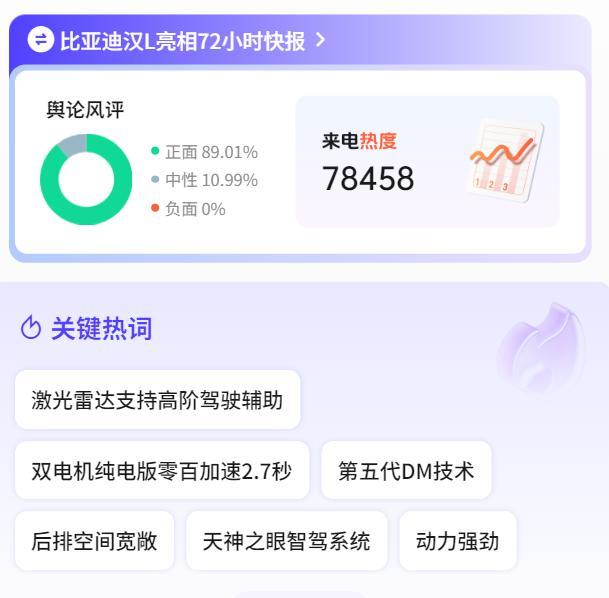Choose the 第五代DM技术 keyword chip
The image size is (609, 598).
tap(406, 471)
